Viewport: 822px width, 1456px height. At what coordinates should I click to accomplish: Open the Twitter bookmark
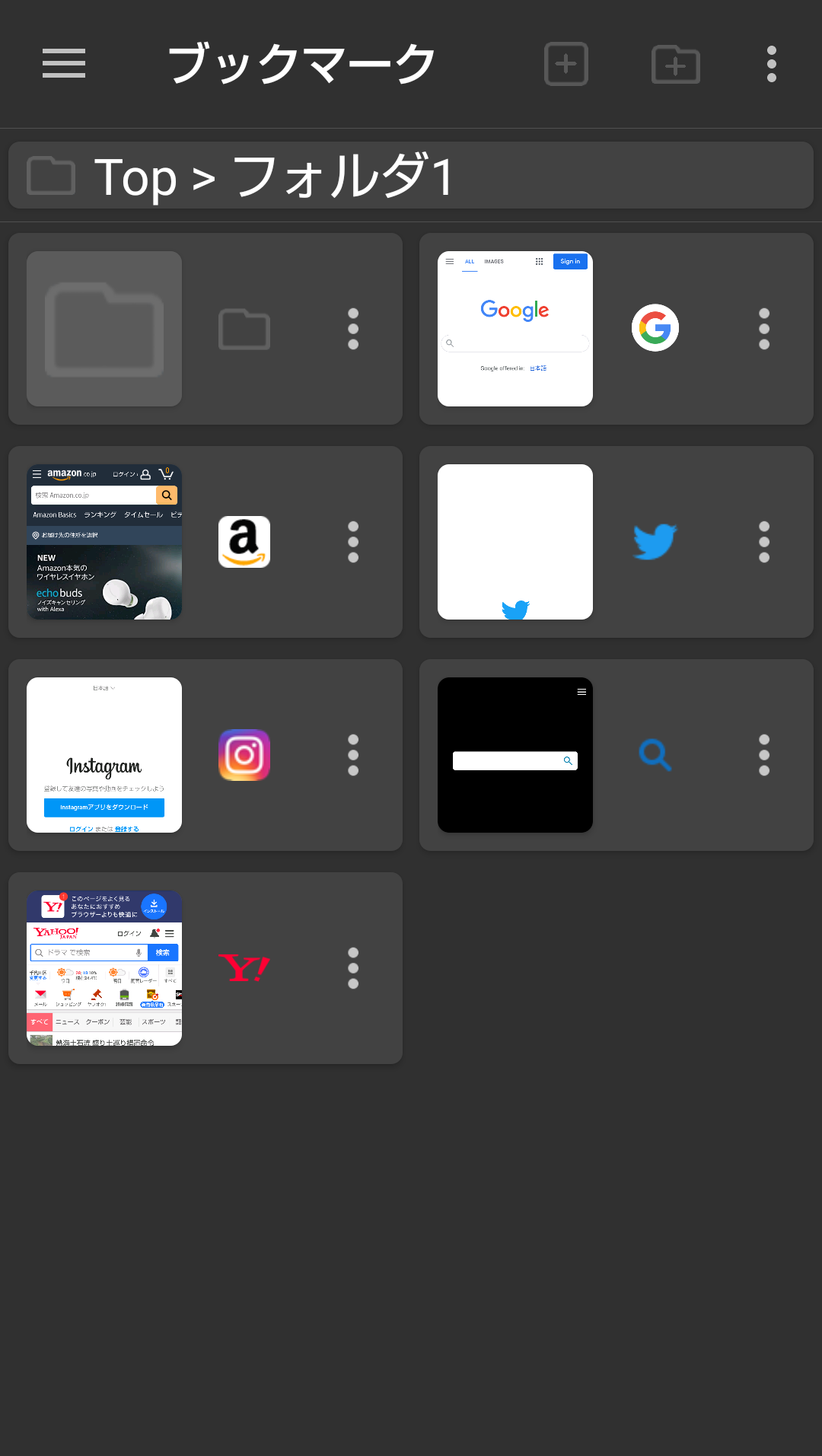[515, 542]
